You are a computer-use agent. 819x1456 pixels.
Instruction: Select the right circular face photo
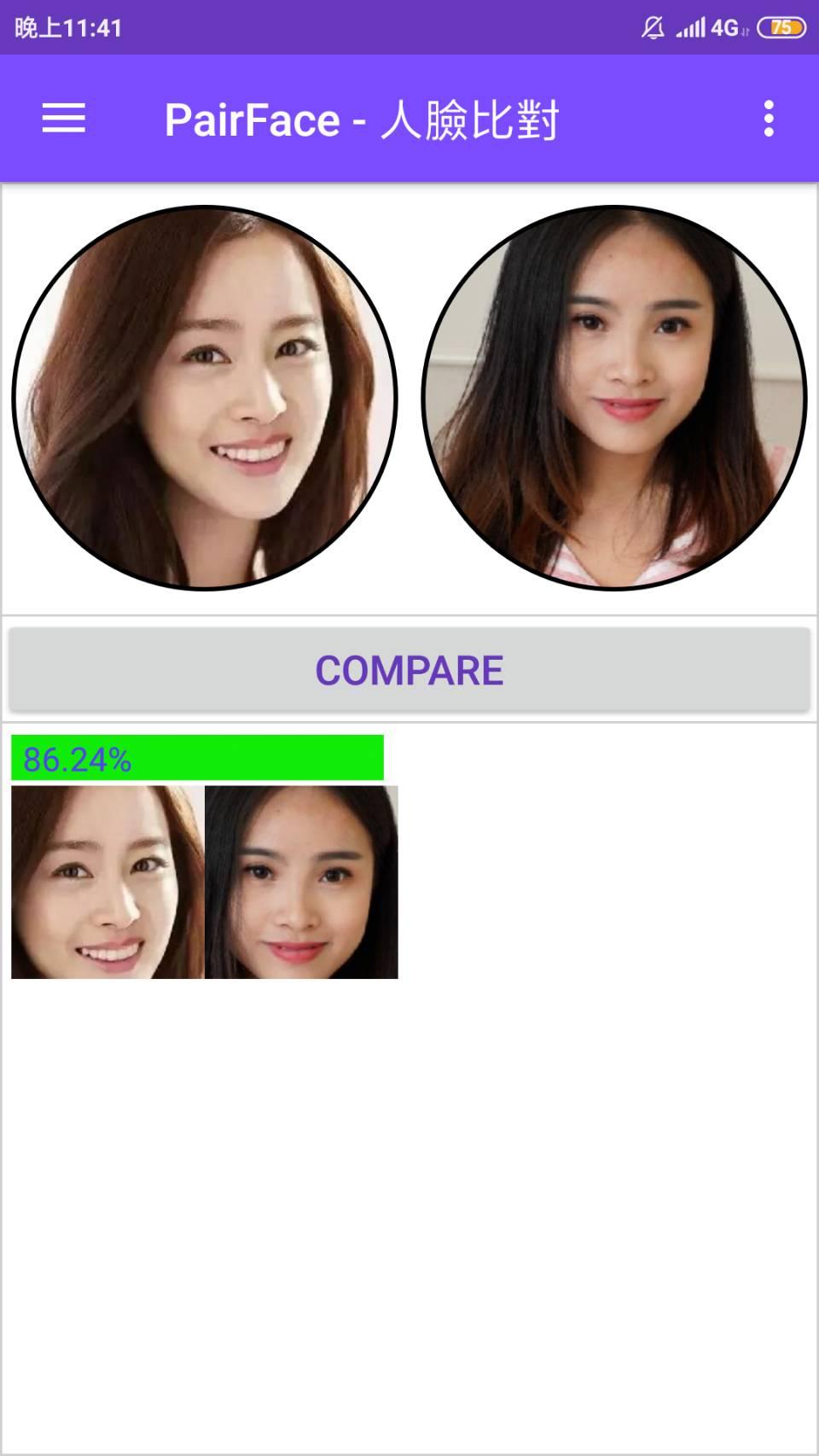pos(614,398)
